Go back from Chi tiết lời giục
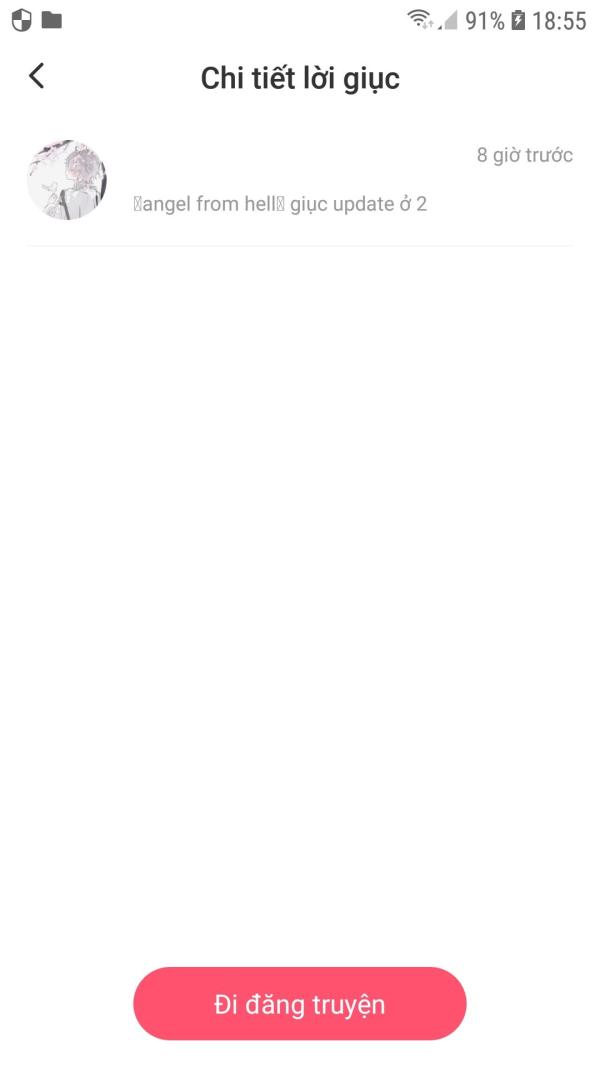The image size is (600, 1067). coord(37,76)
